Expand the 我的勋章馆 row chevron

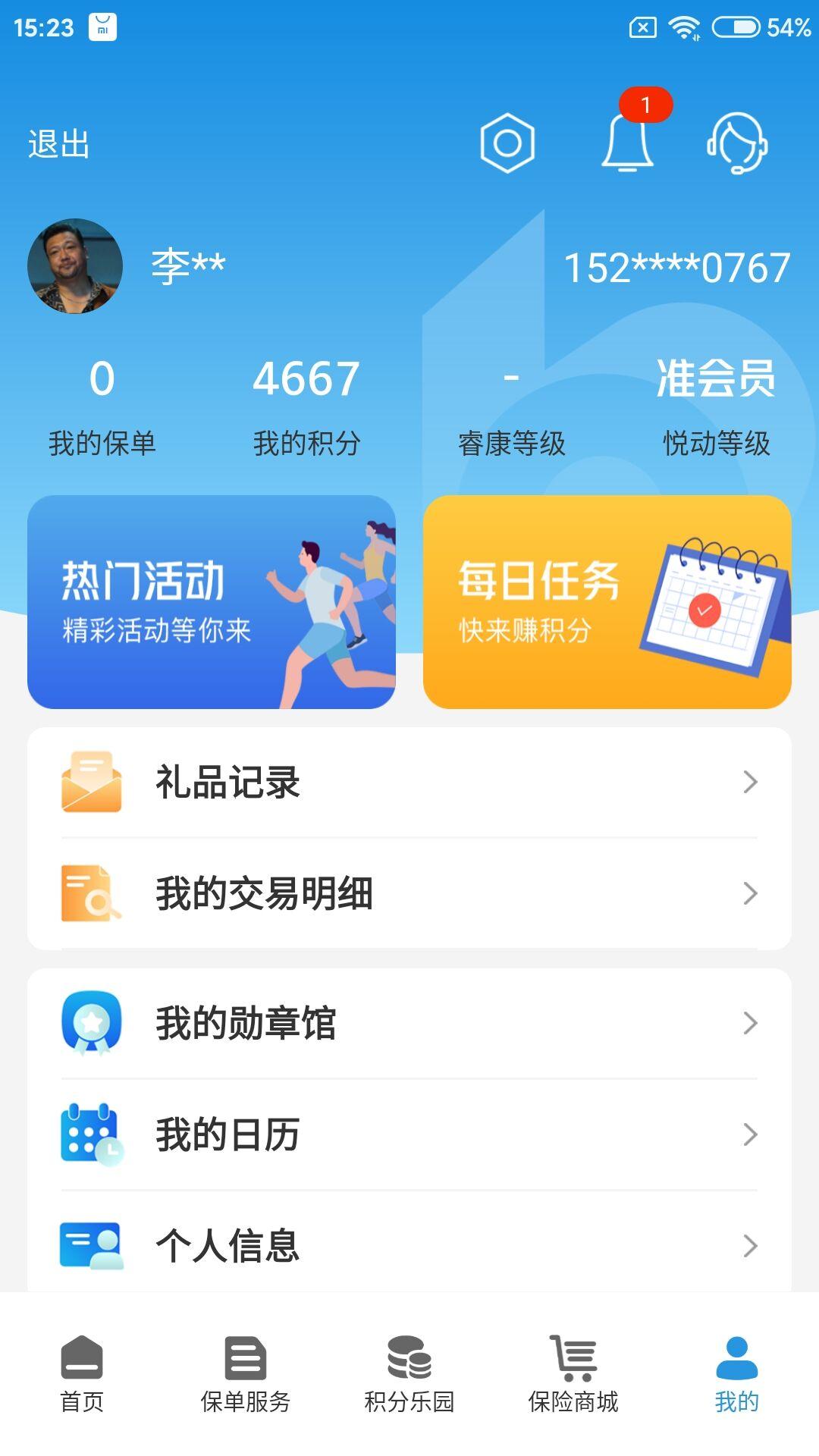click(749, 1022)
